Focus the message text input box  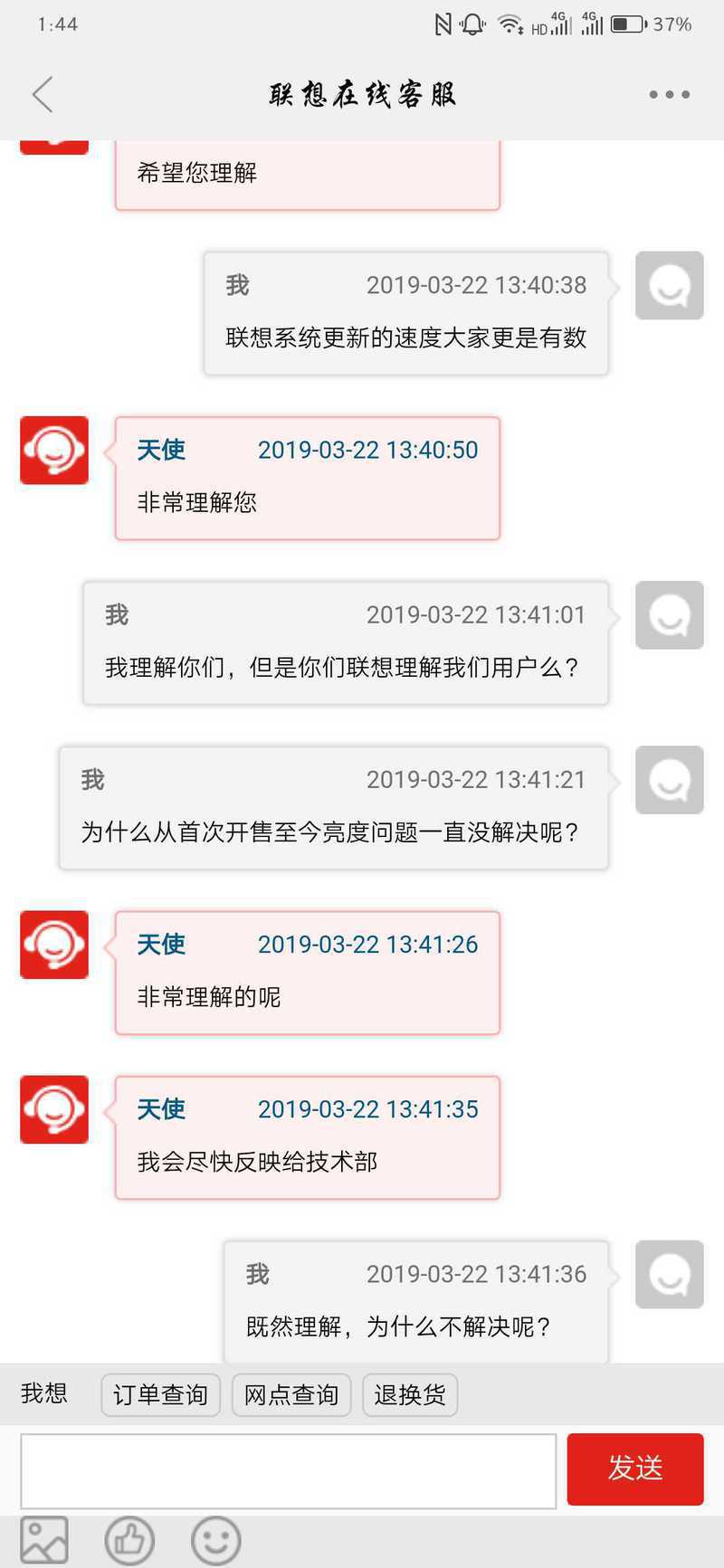289,1470
